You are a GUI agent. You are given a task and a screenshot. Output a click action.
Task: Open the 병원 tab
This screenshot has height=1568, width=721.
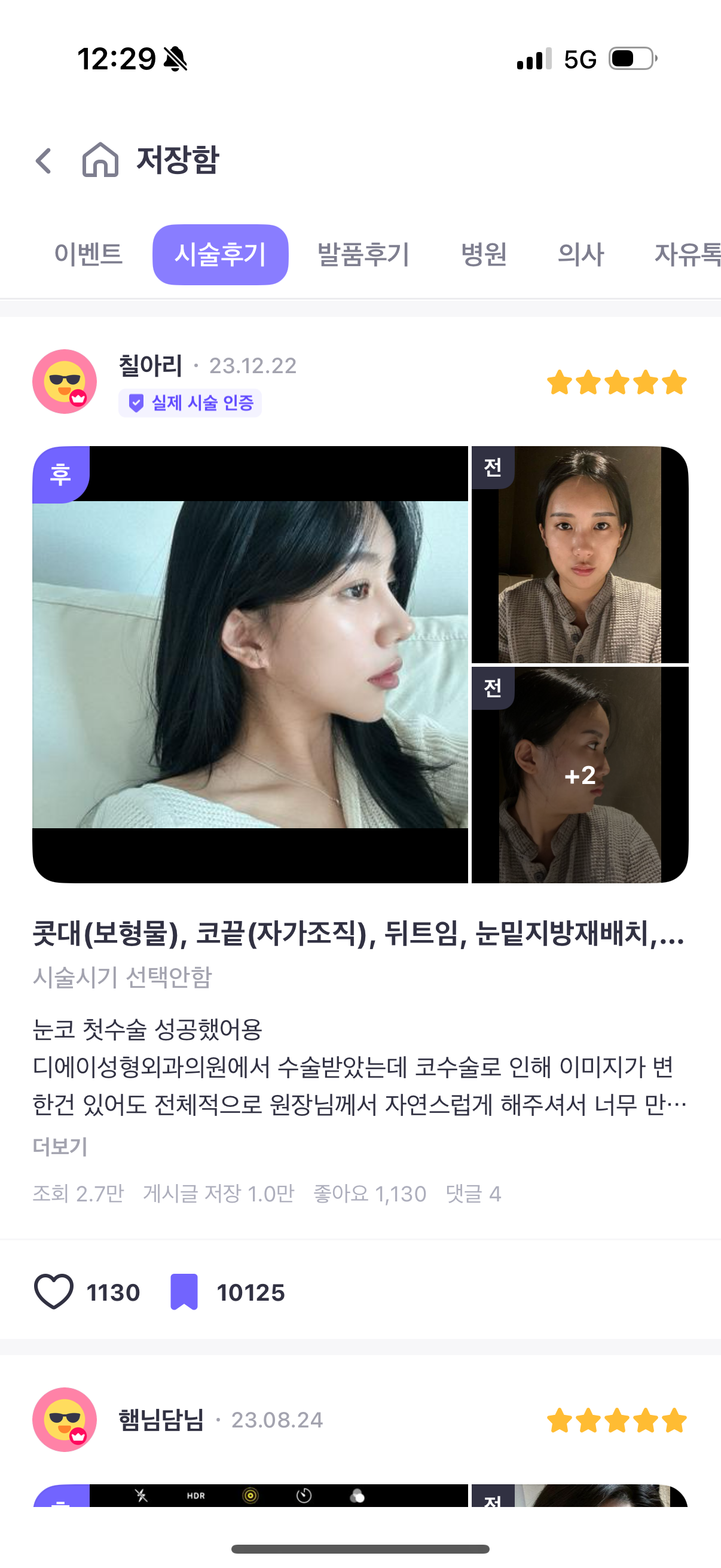484,254
